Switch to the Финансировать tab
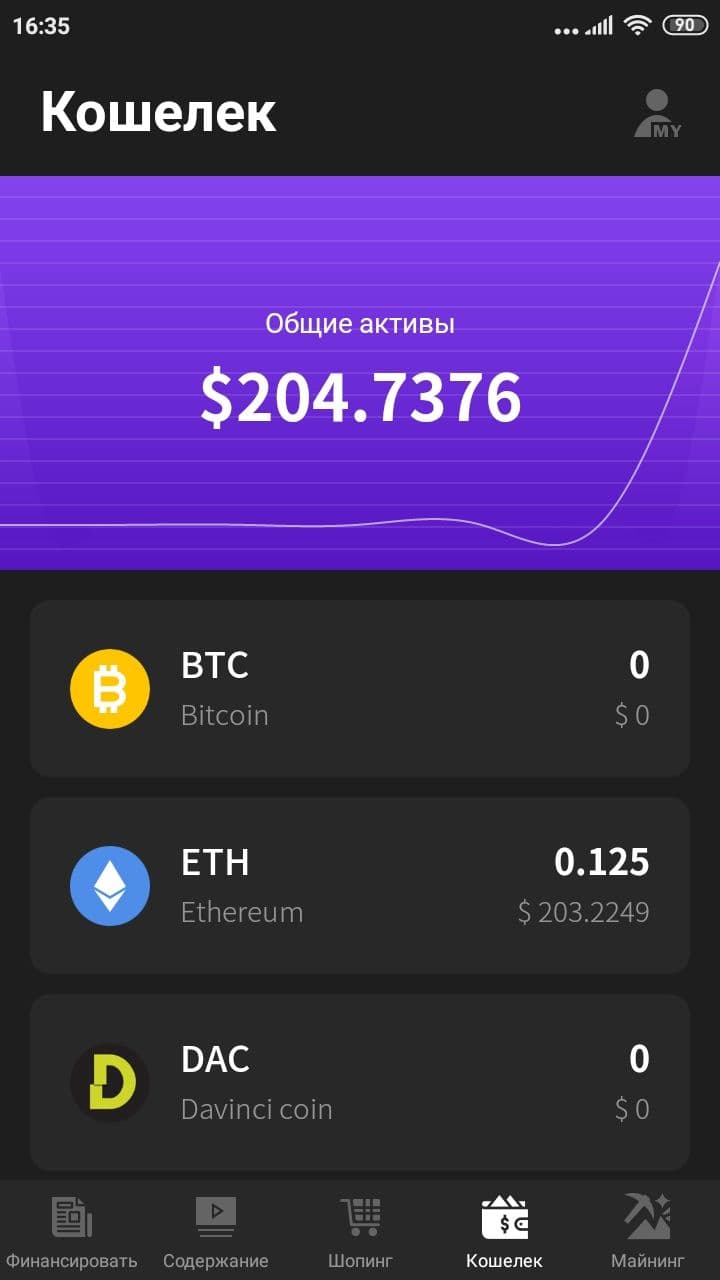Image resolution: width=720 pixels, height=1280 pixels. click(x=71, y=1230)
